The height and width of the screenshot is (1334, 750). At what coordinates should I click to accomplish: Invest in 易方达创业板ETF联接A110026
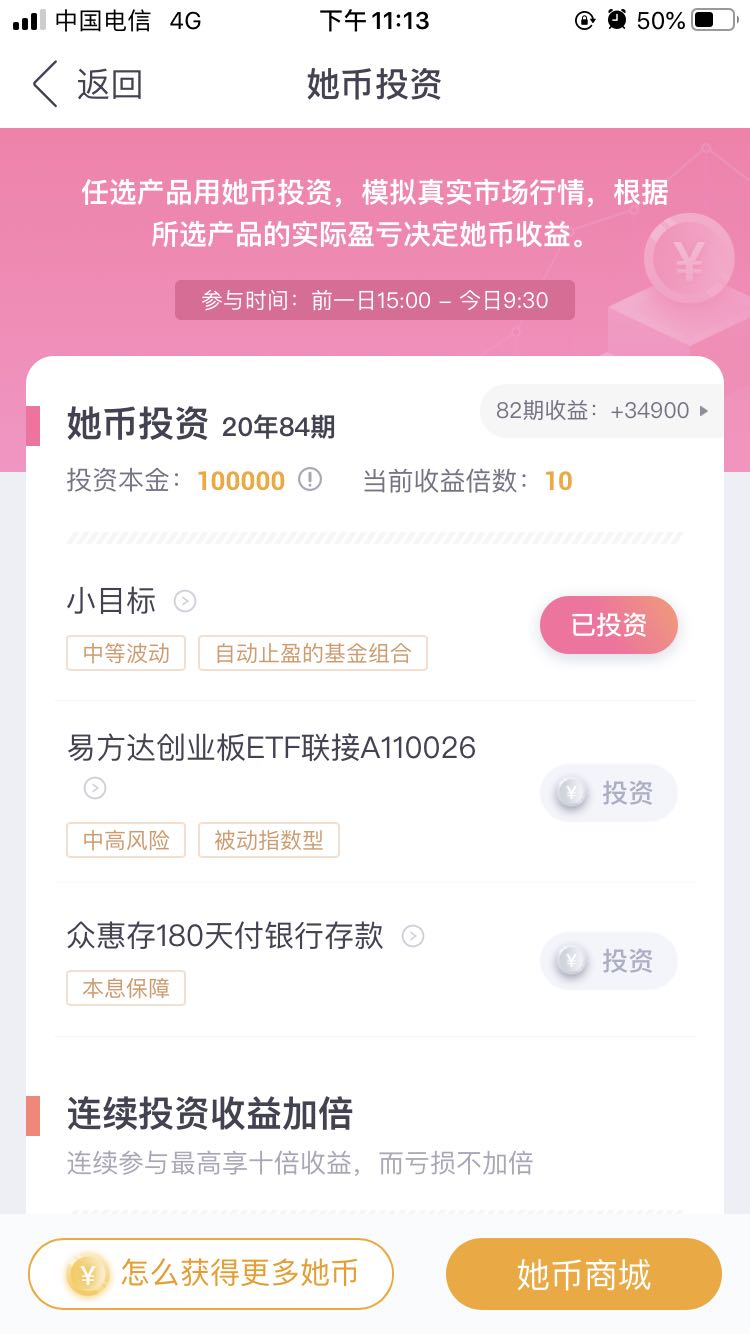click(609, 794)
